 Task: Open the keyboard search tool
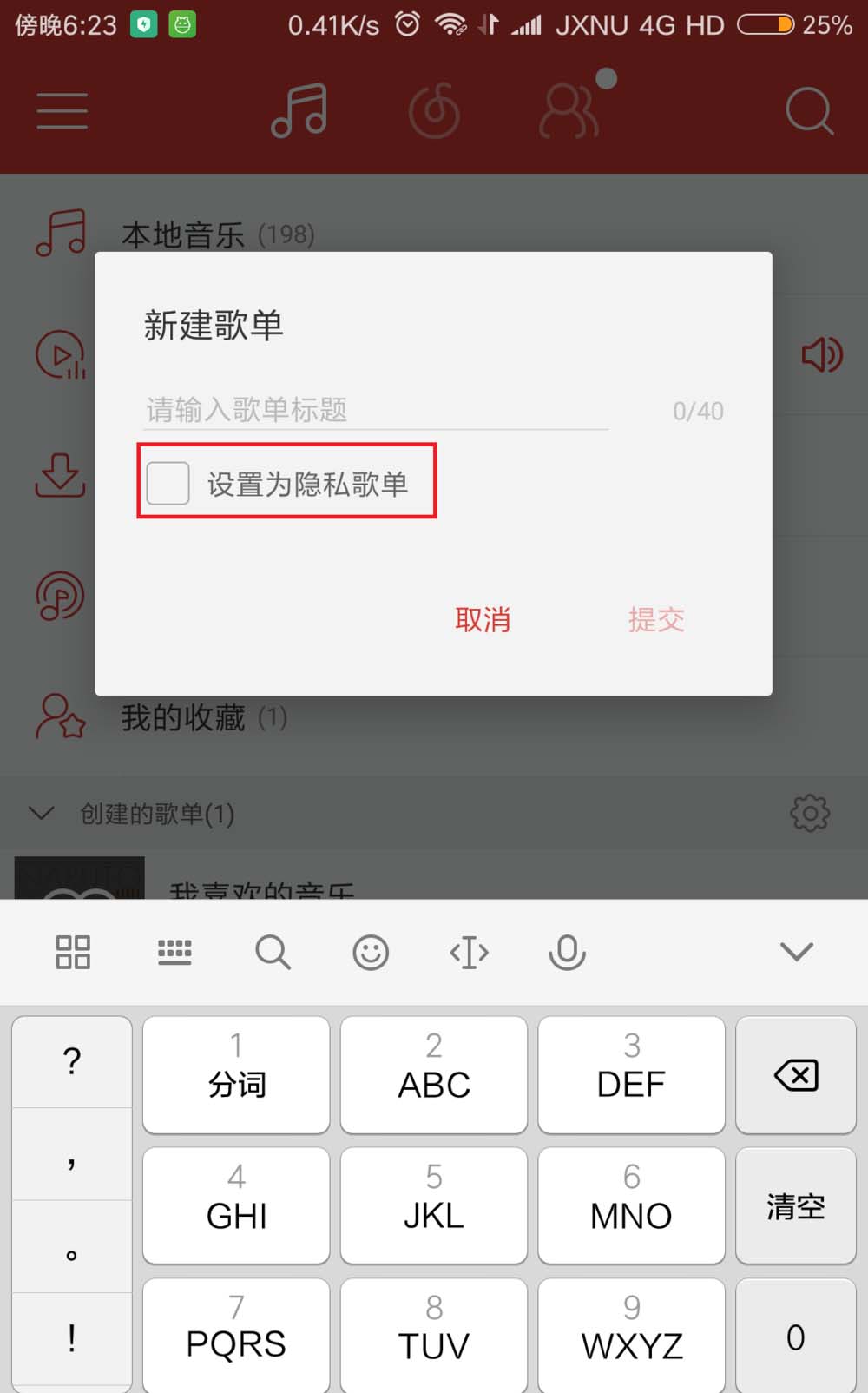pyautogui.click(x=273, y=953)
